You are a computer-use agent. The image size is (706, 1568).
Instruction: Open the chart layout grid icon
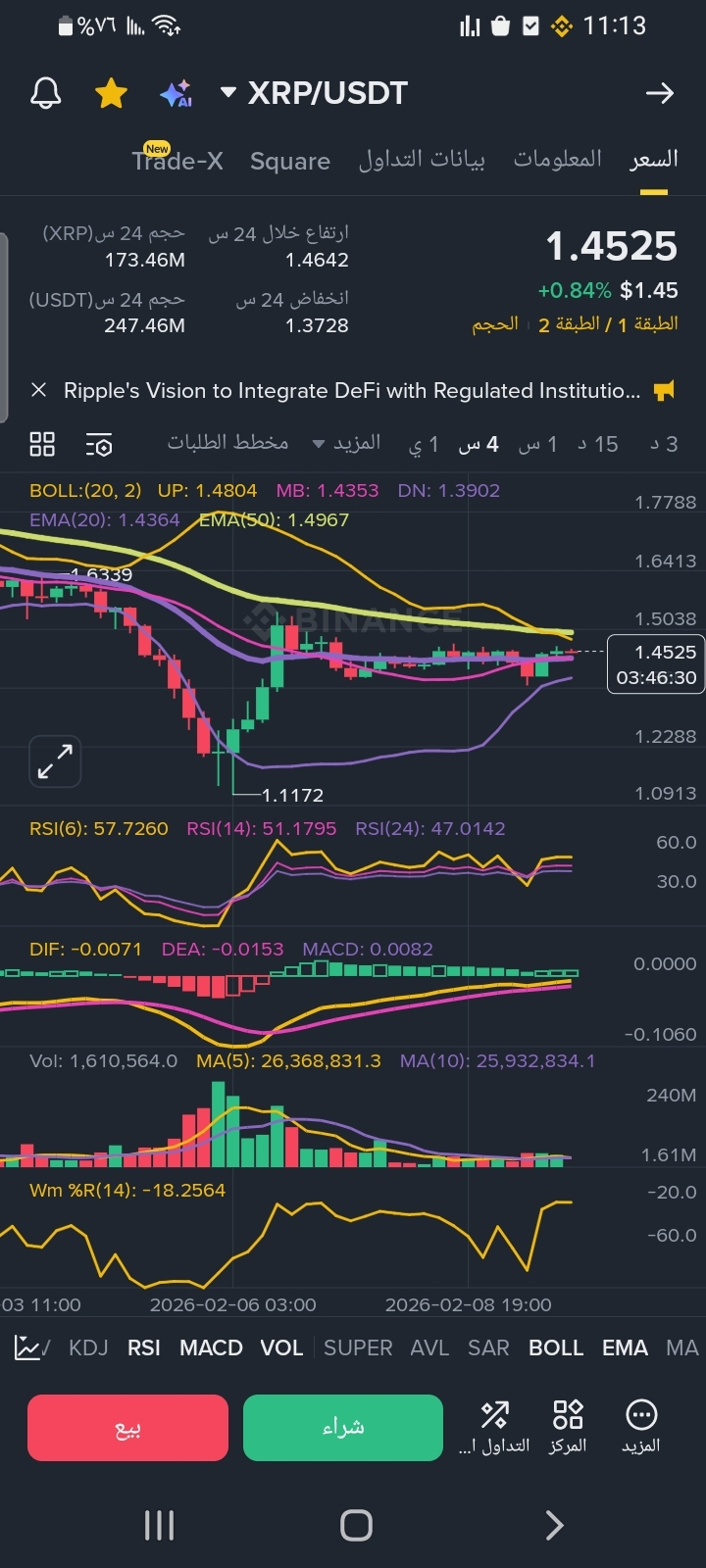pyautogui.click(x=42, y=444)
